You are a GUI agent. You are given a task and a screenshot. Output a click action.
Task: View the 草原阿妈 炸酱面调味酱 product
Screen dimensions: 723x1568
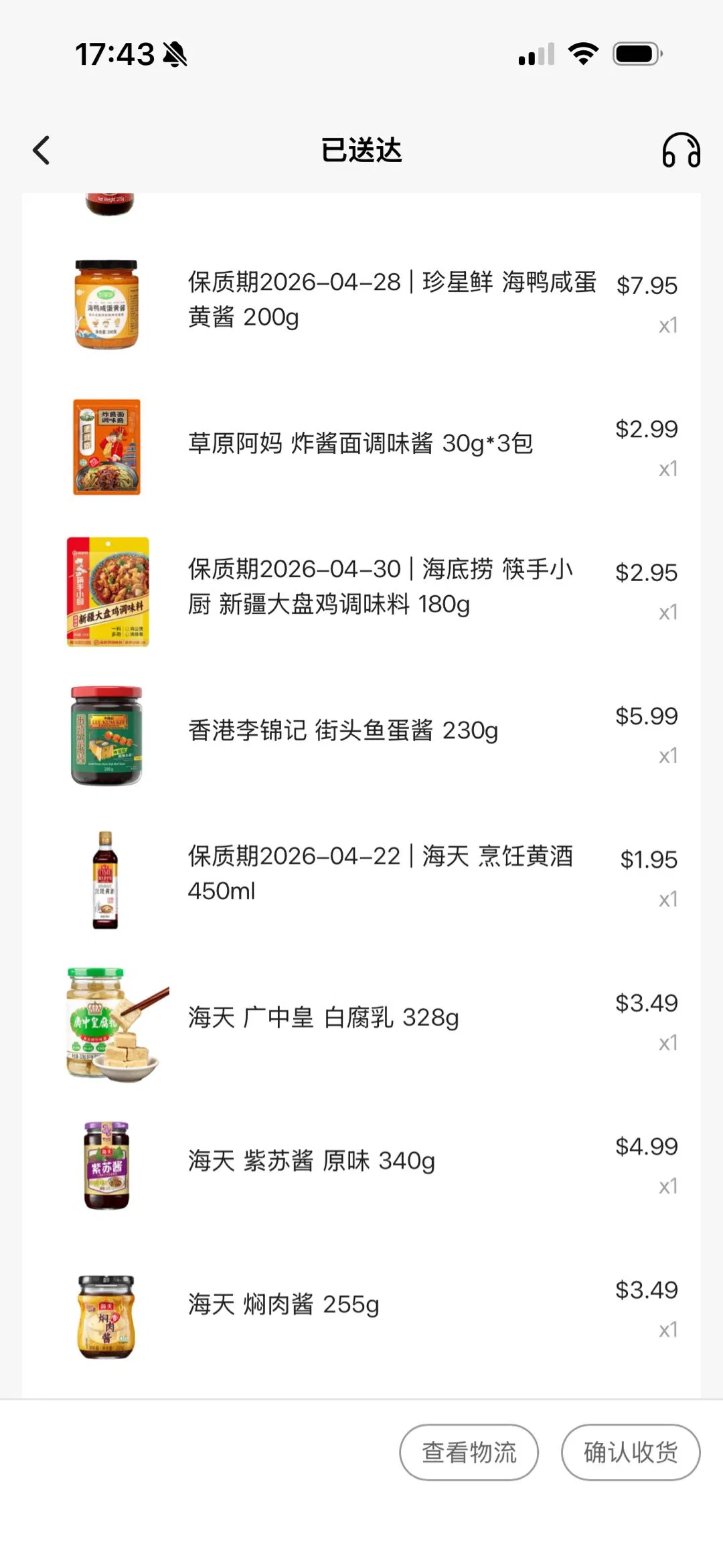360,443
